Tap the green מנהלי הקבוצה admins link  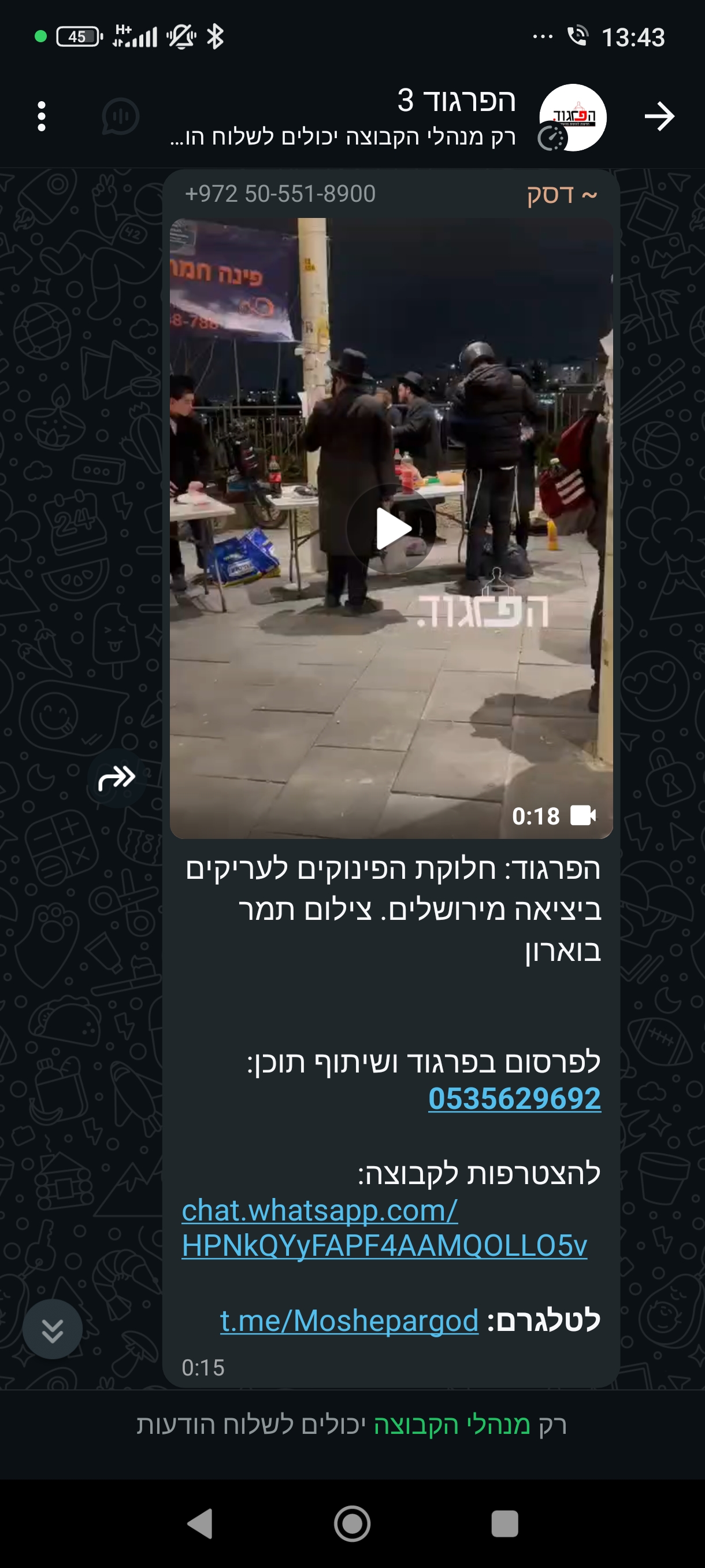451,1425
